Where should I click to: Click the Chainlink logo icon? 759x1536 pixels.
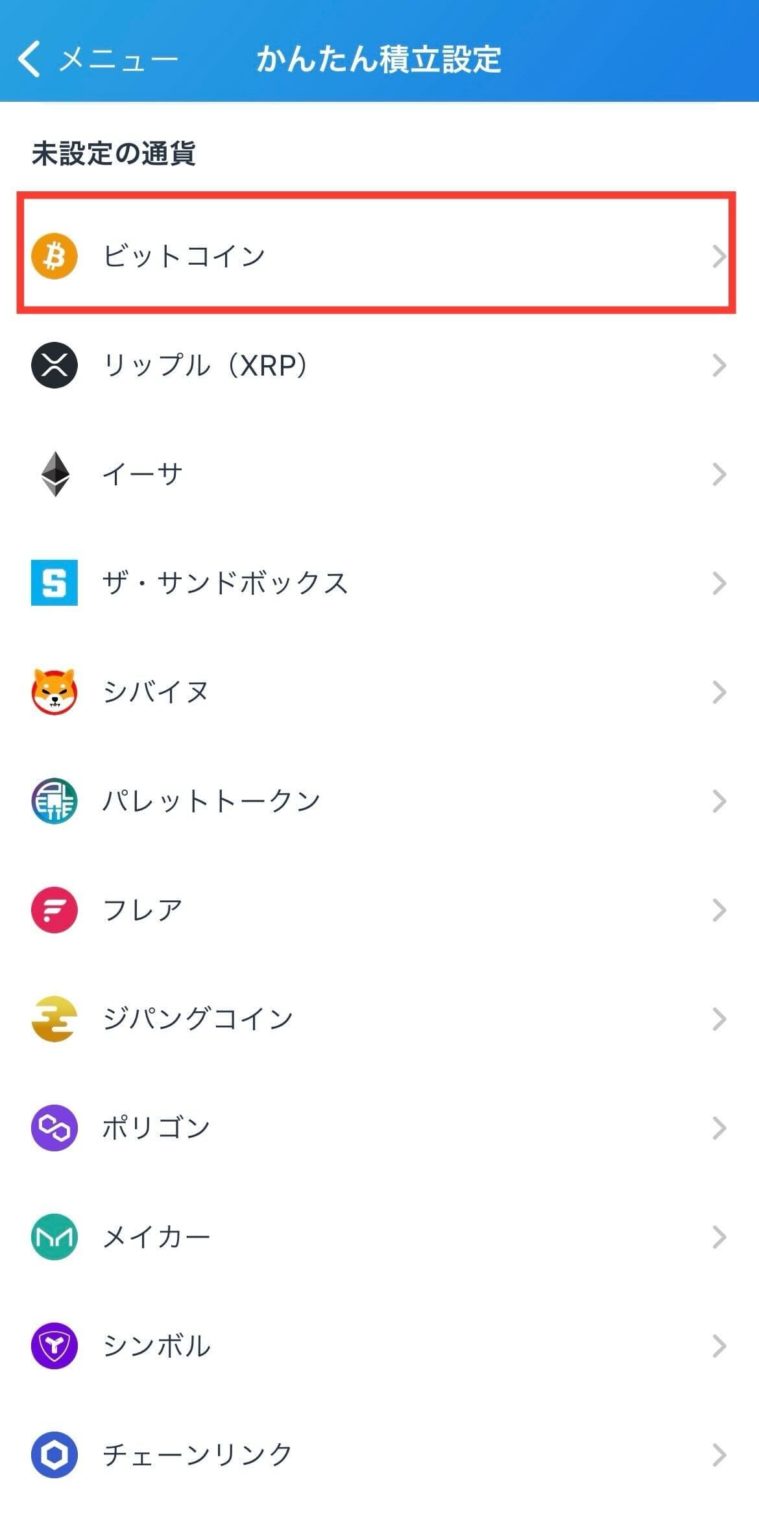53,1454
